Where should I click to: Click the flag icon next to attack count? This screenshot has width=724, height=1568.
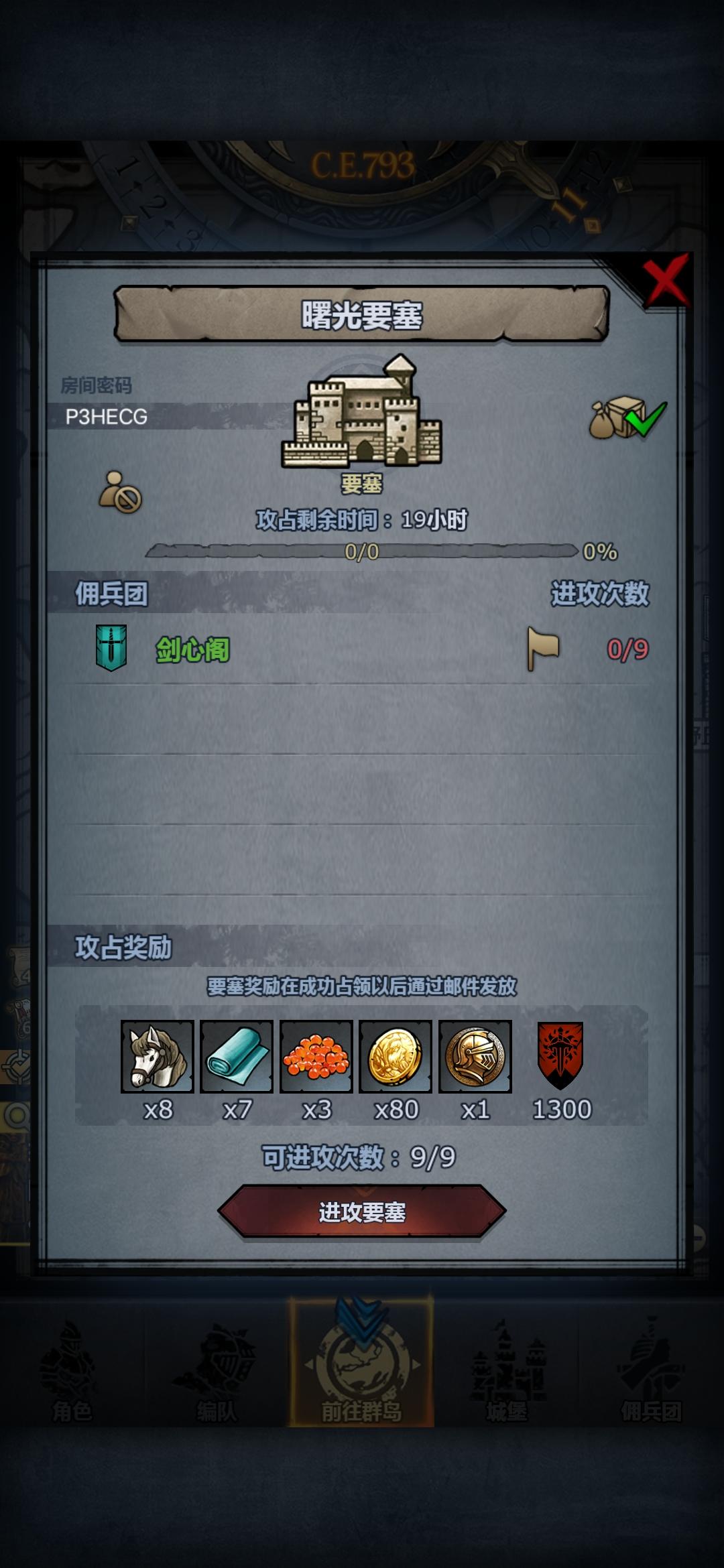[x=544, y=647]
